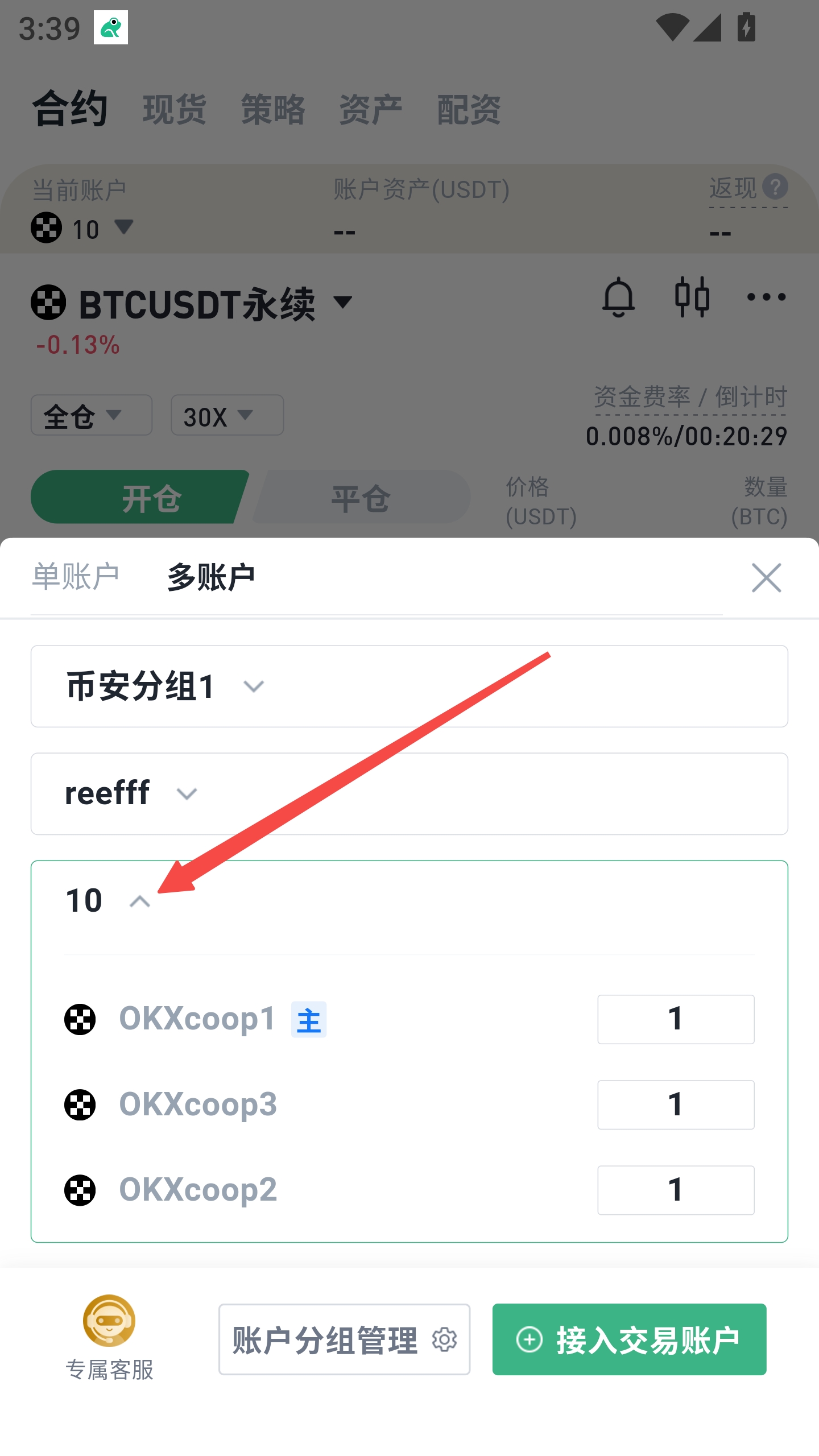Screen dimensions: 819x1456
Task: Edit the multiplier field for OKXcoop3
Action: [675, 1105]
